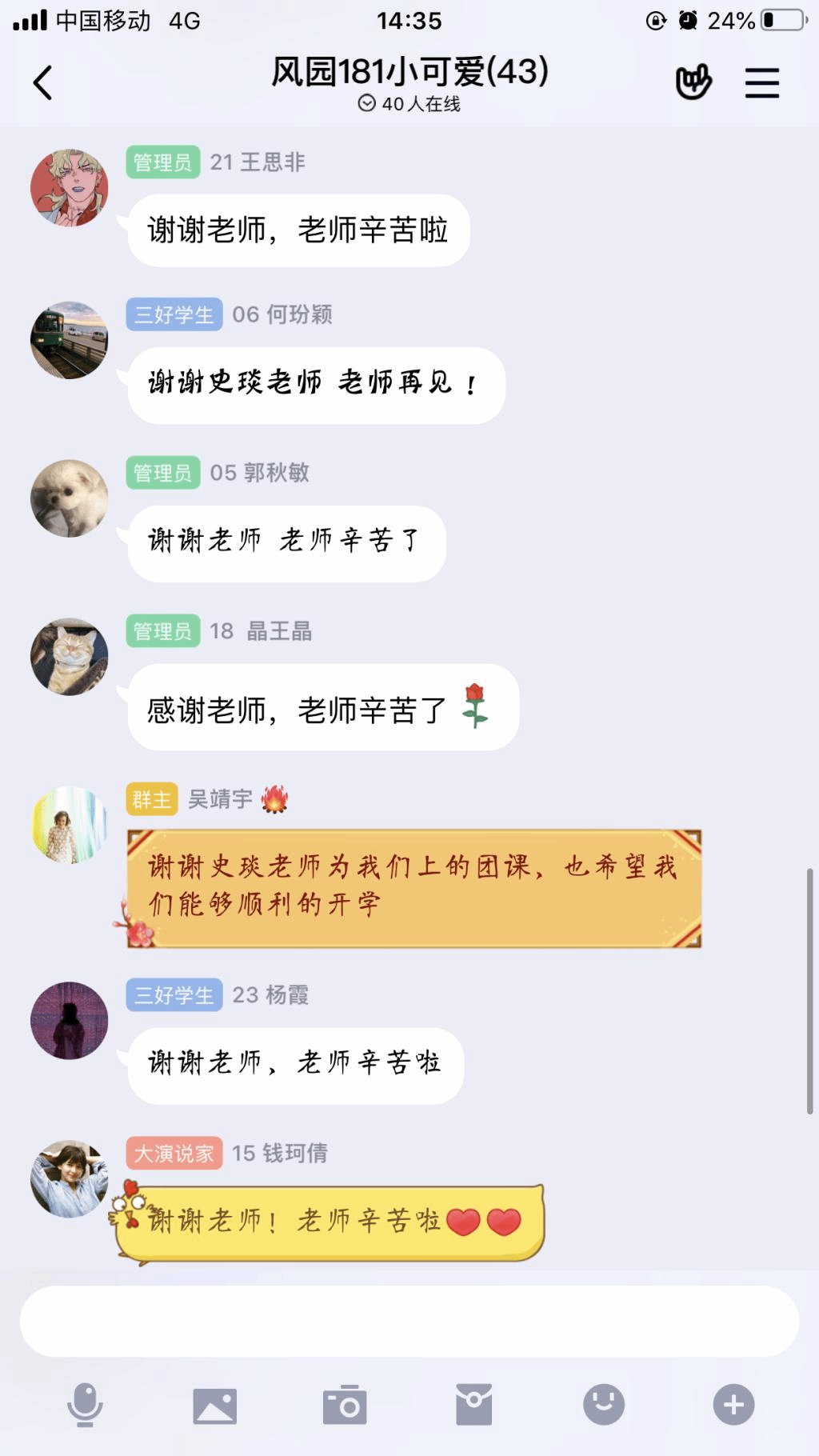819x1456 pixels.
Task: Tap the 40人在线 online members indicator
Action: (x=409, y=104)
